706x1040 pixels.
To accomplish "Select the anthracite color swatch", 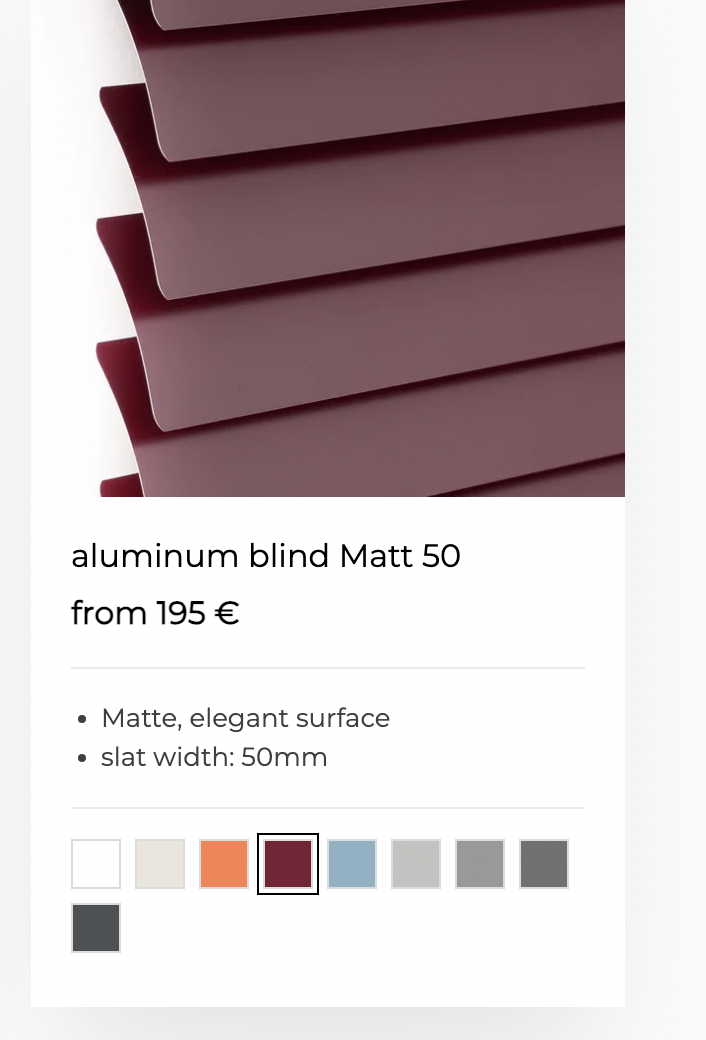I will pos(96,928).
